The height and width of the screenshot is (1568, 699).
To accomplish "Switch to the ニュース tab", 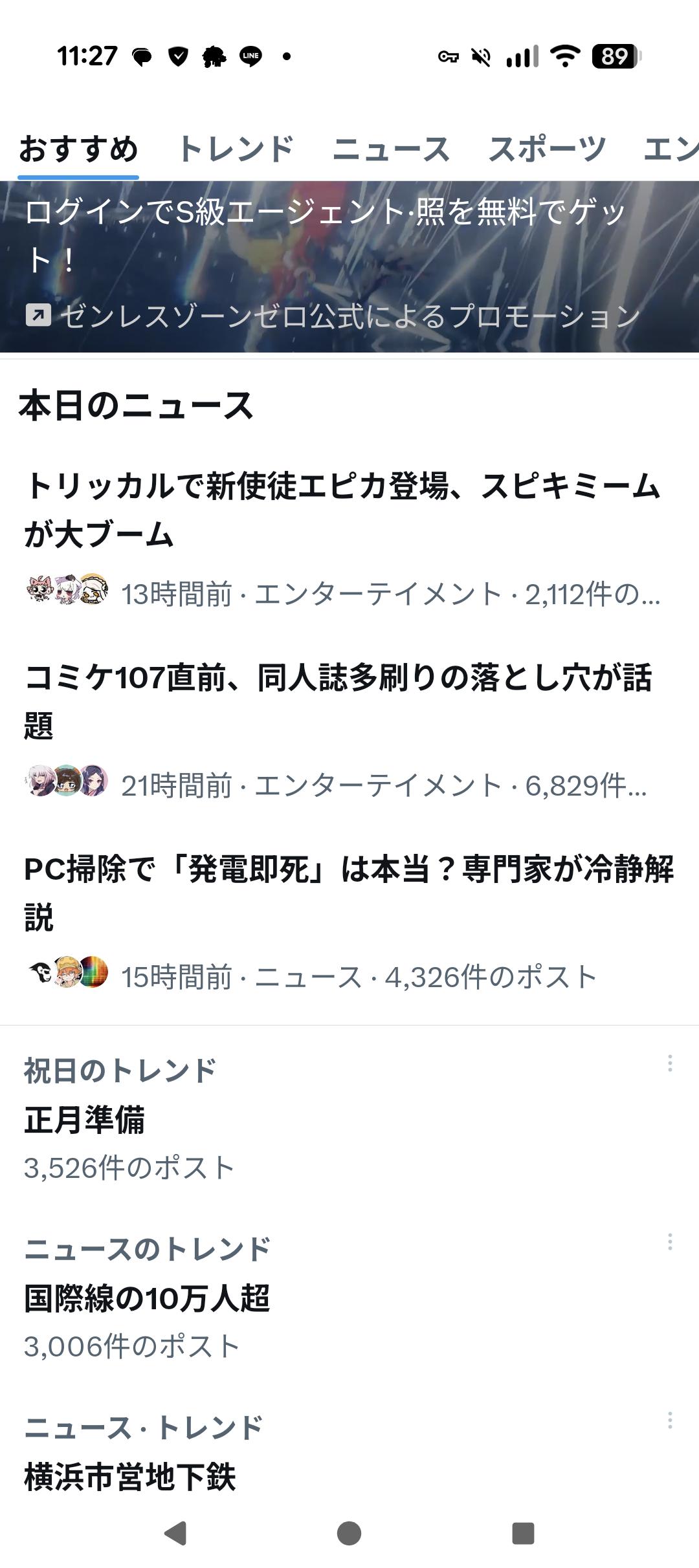I will pos(391,149).
